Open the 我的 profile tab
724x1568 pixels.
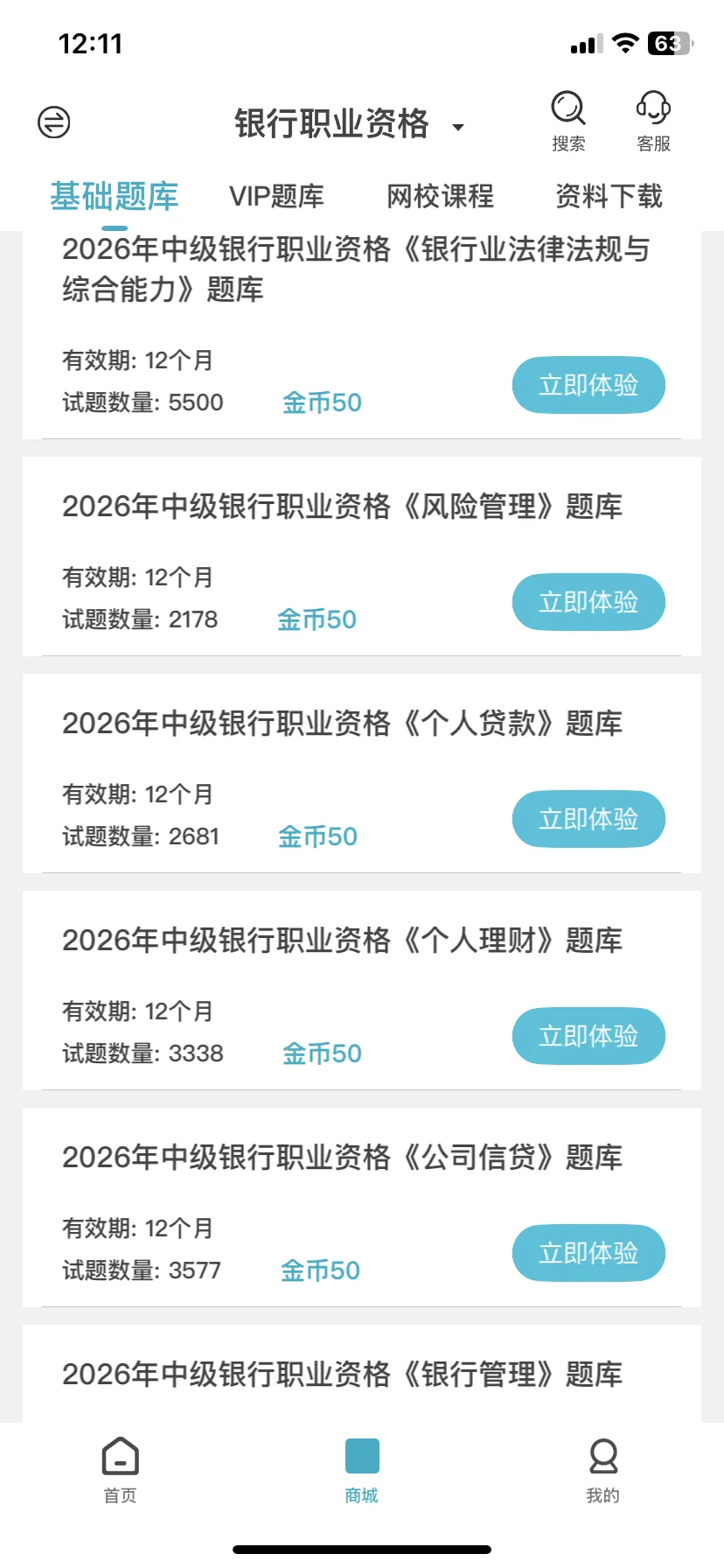[603, 1471]
